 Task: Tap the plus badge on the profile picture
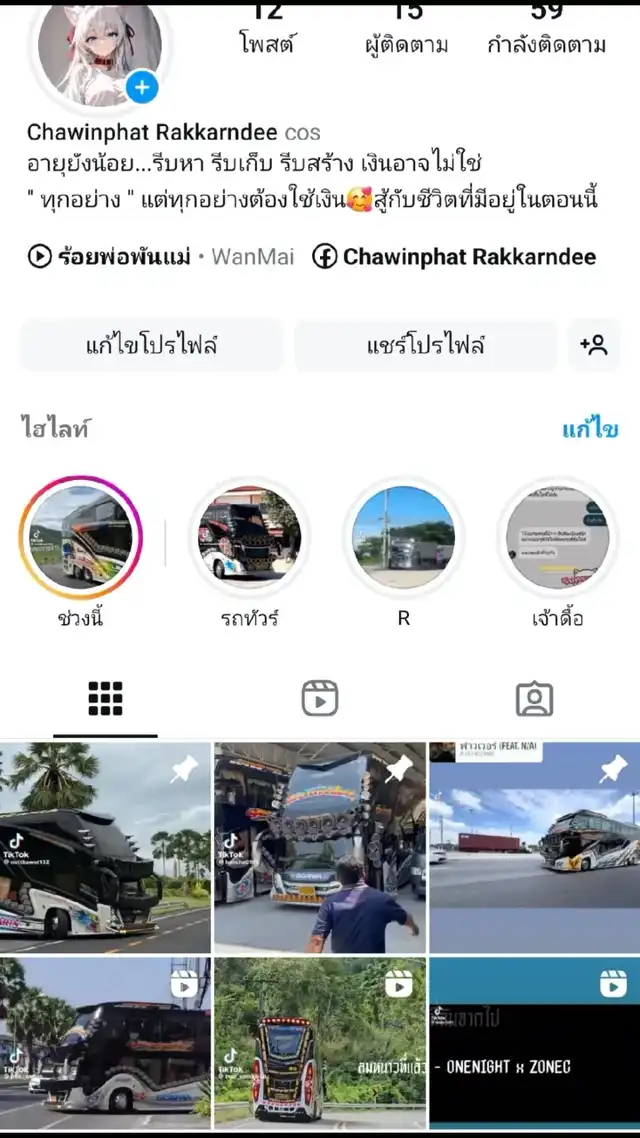pyautogui.click(x=142, y=87)
